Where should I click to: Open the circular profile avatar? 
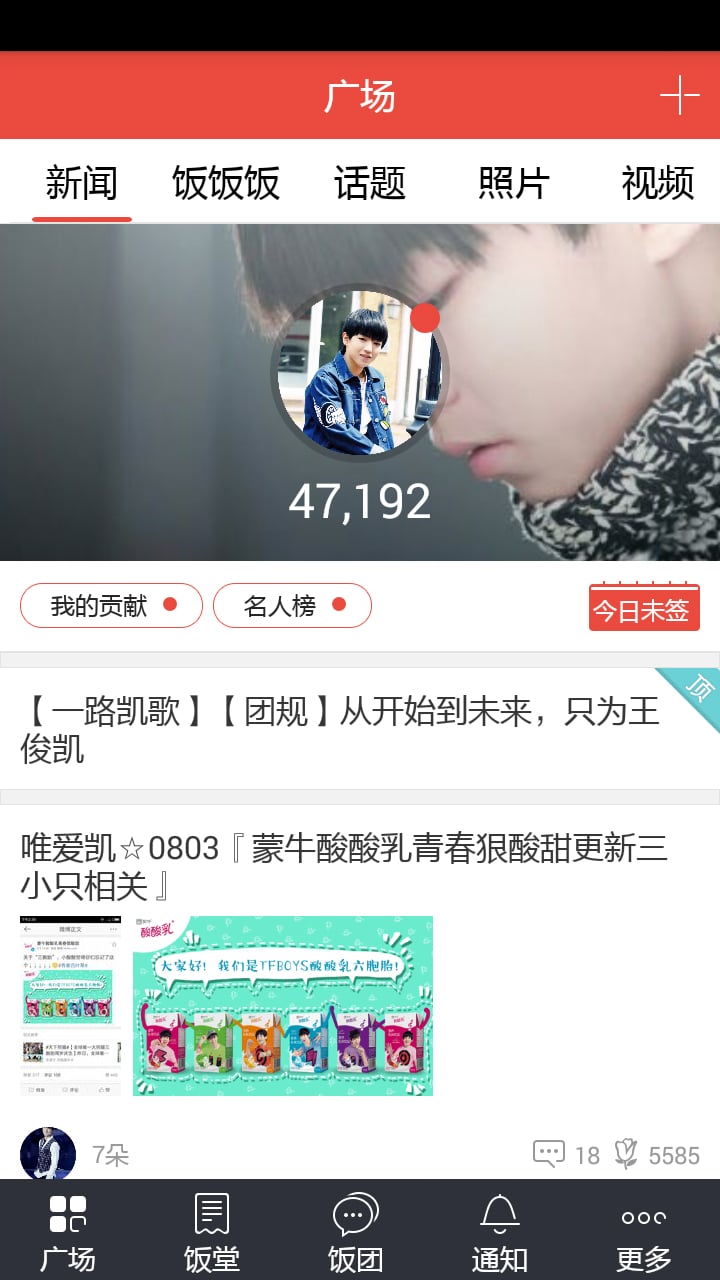click(360, 373)
